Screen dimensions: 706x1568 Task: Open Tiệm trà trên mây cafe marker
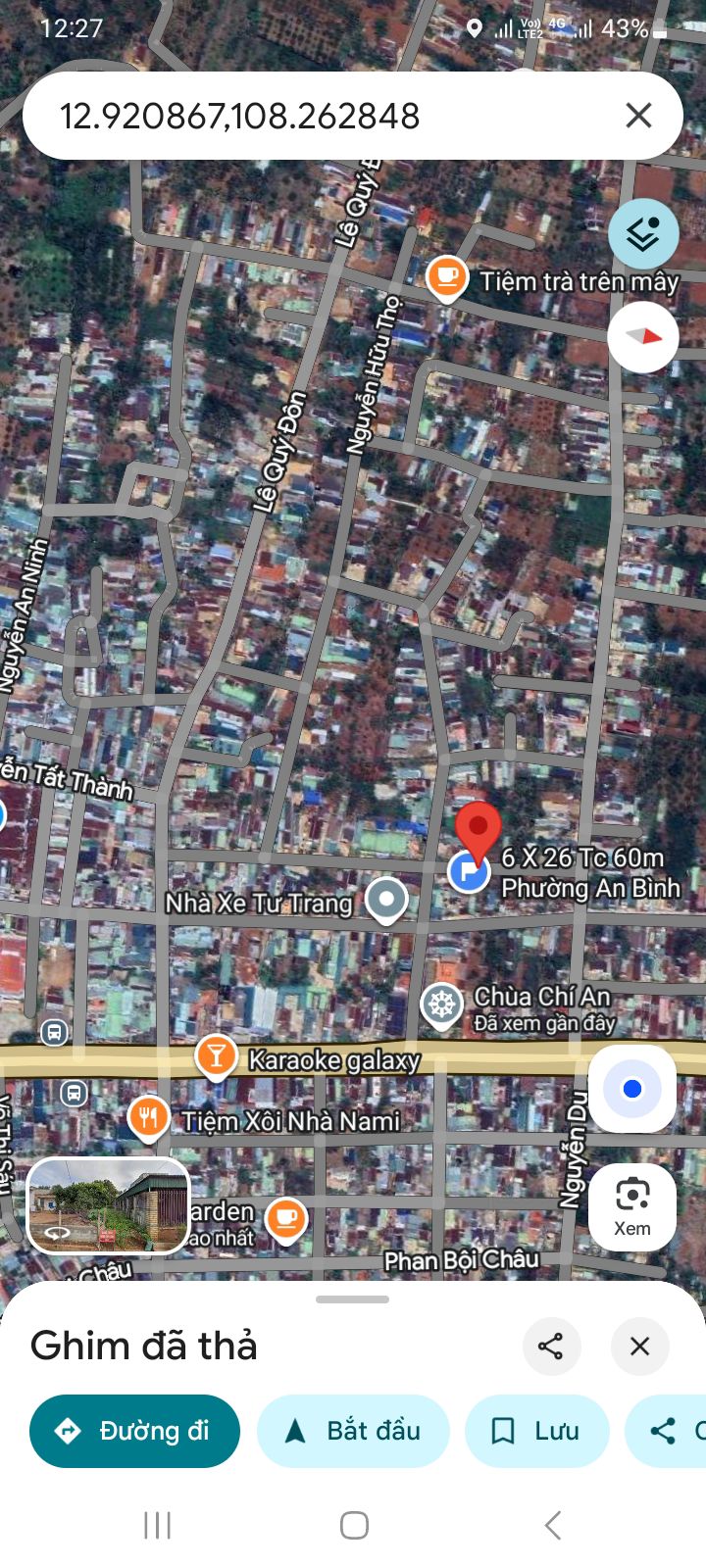click(447, 276)
